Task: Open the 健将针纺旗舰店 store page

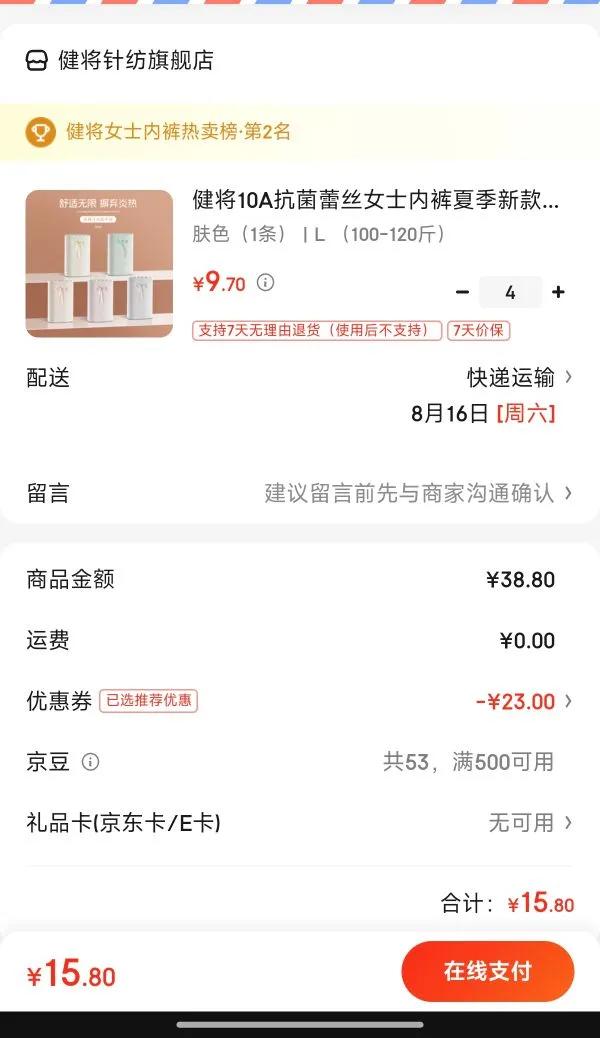Action: [120, 60]
